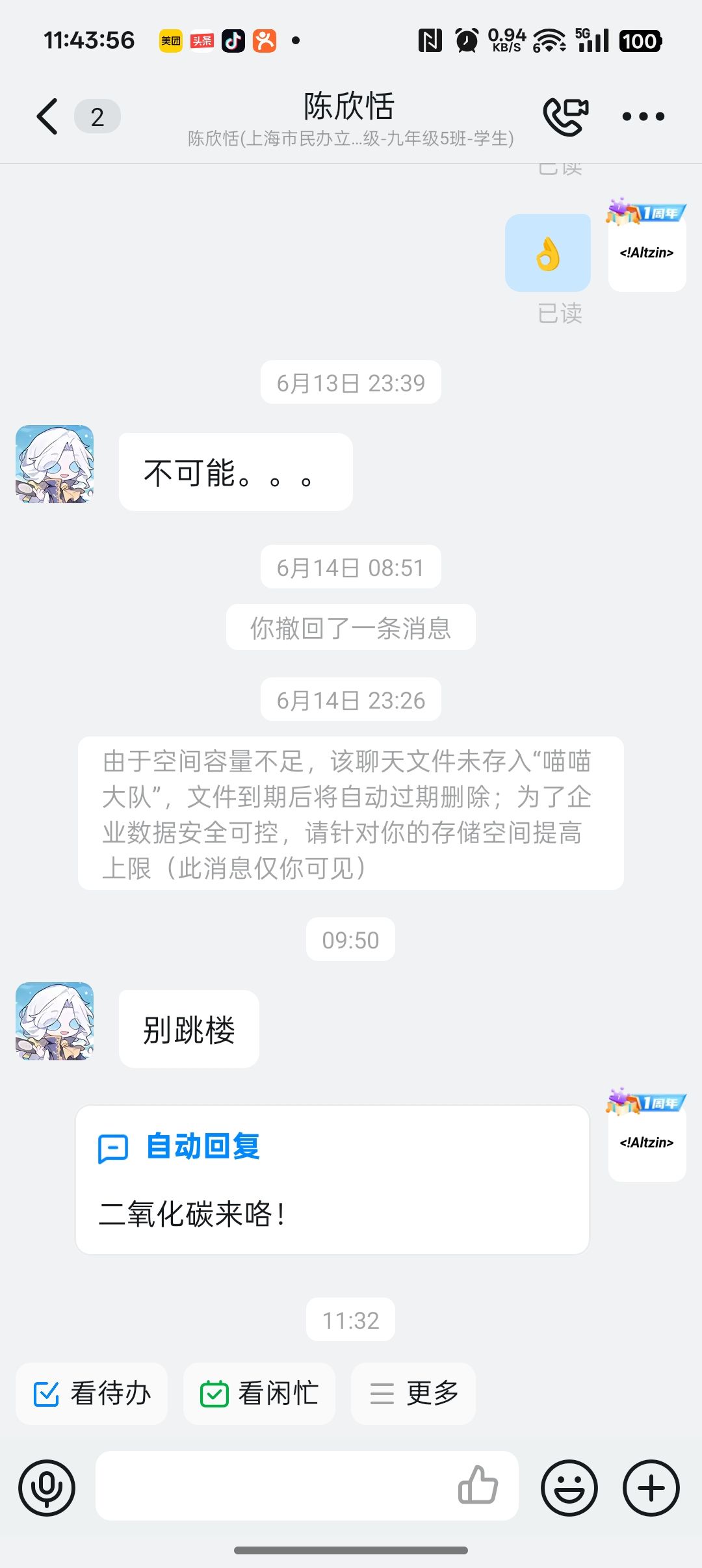
Task: Open the emoji picker
Action: [569, 1488]
